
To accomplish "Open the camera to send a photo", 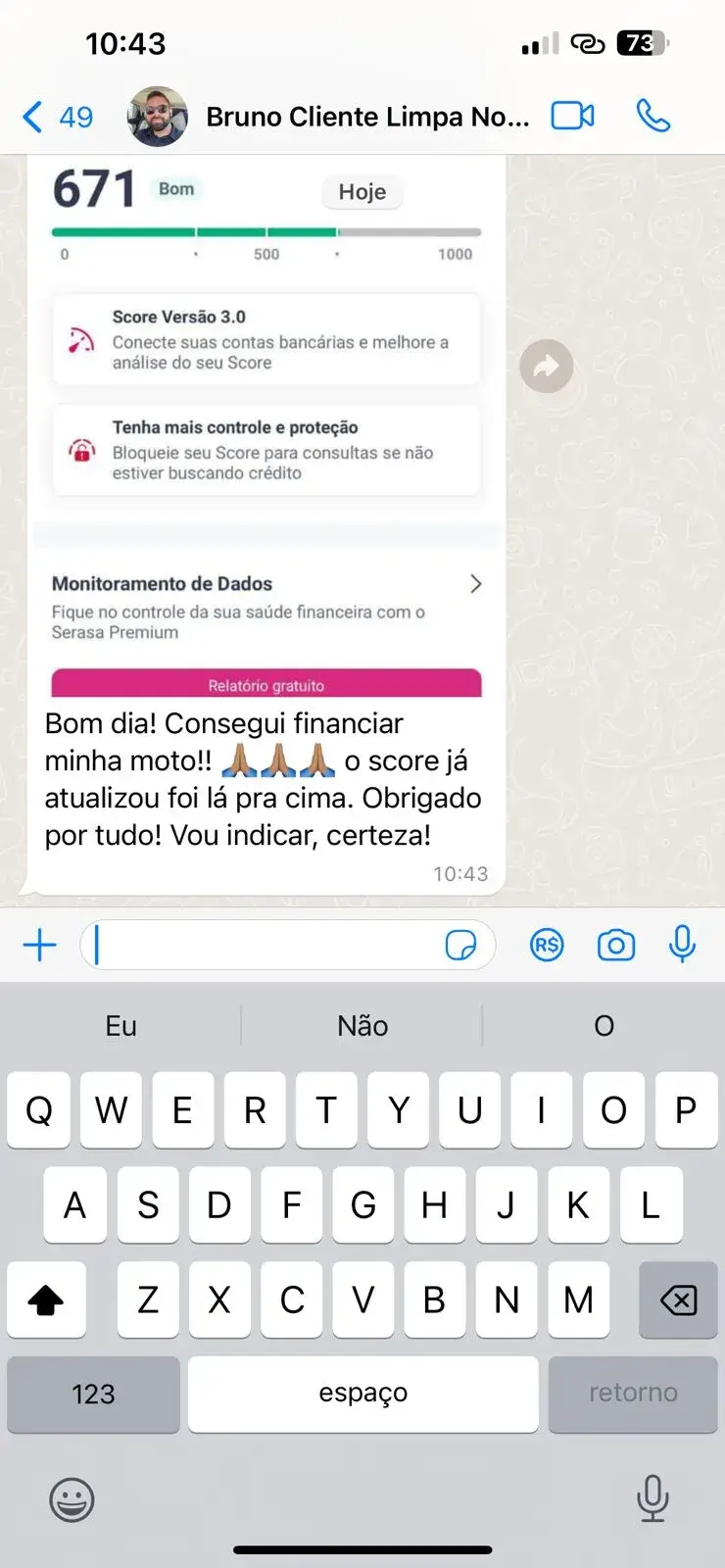I will pyautogui.click(x=615, y=945).
